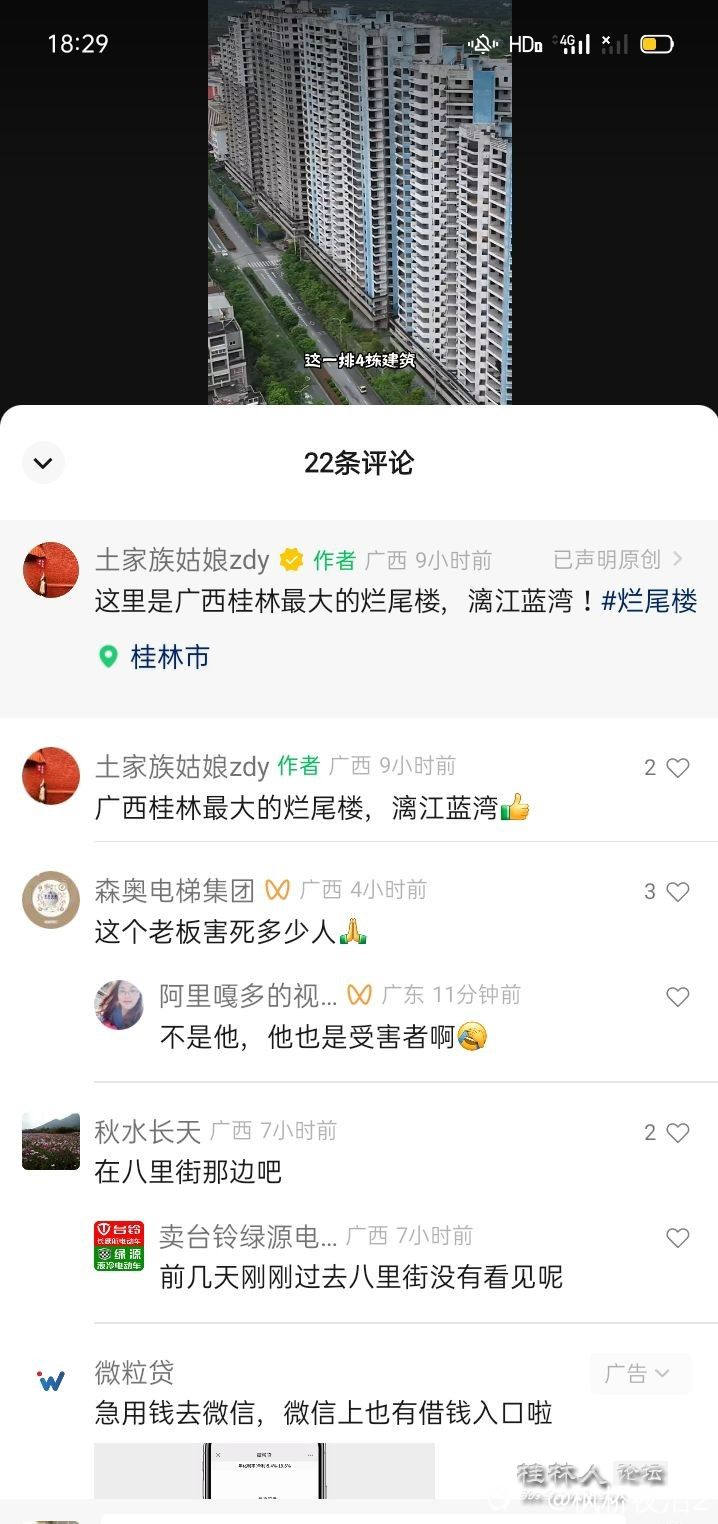View 森奥电梯集团's profile avatar
718x1524 pixels.
[51, 900]
